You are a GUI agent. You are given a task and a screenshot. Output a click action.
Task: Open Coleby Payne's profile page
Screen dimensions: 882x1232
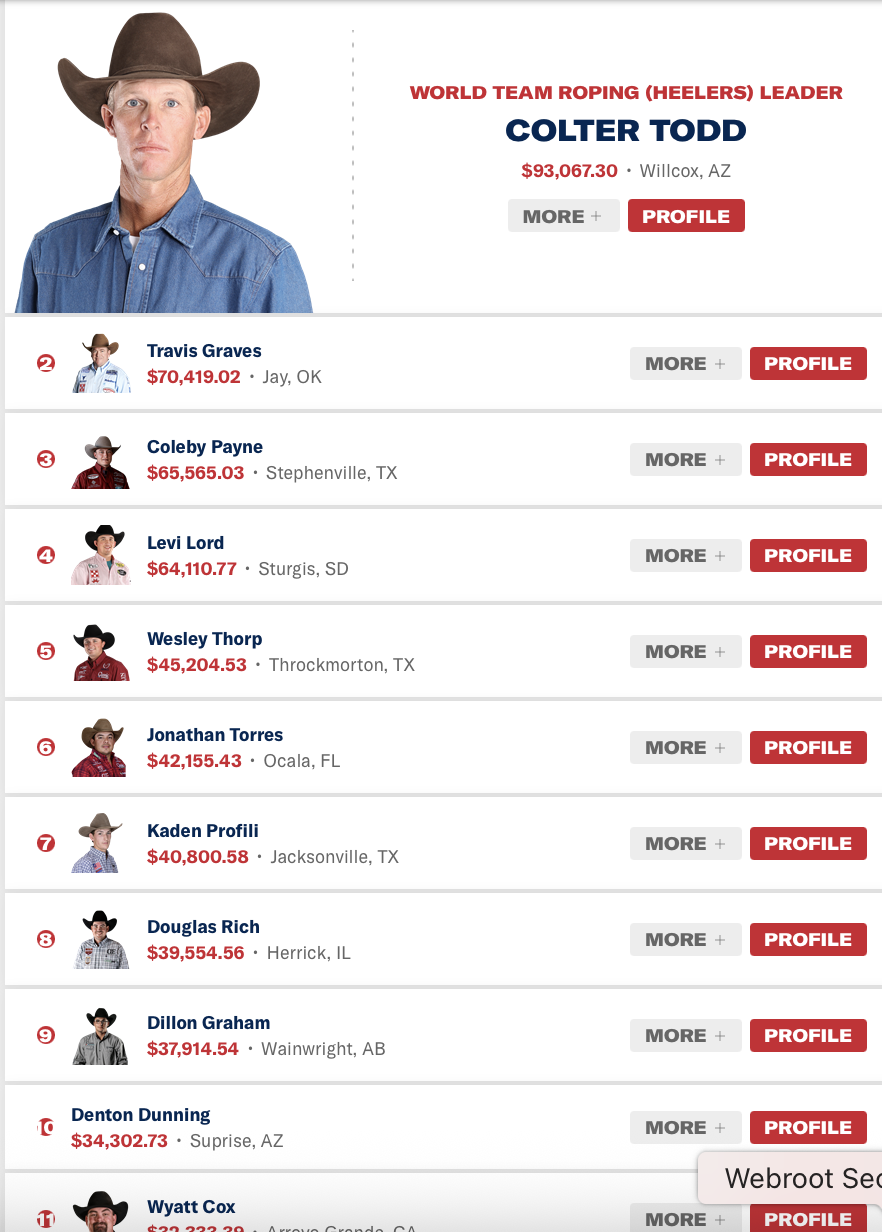pyautogui.click(x=807, y=460)
